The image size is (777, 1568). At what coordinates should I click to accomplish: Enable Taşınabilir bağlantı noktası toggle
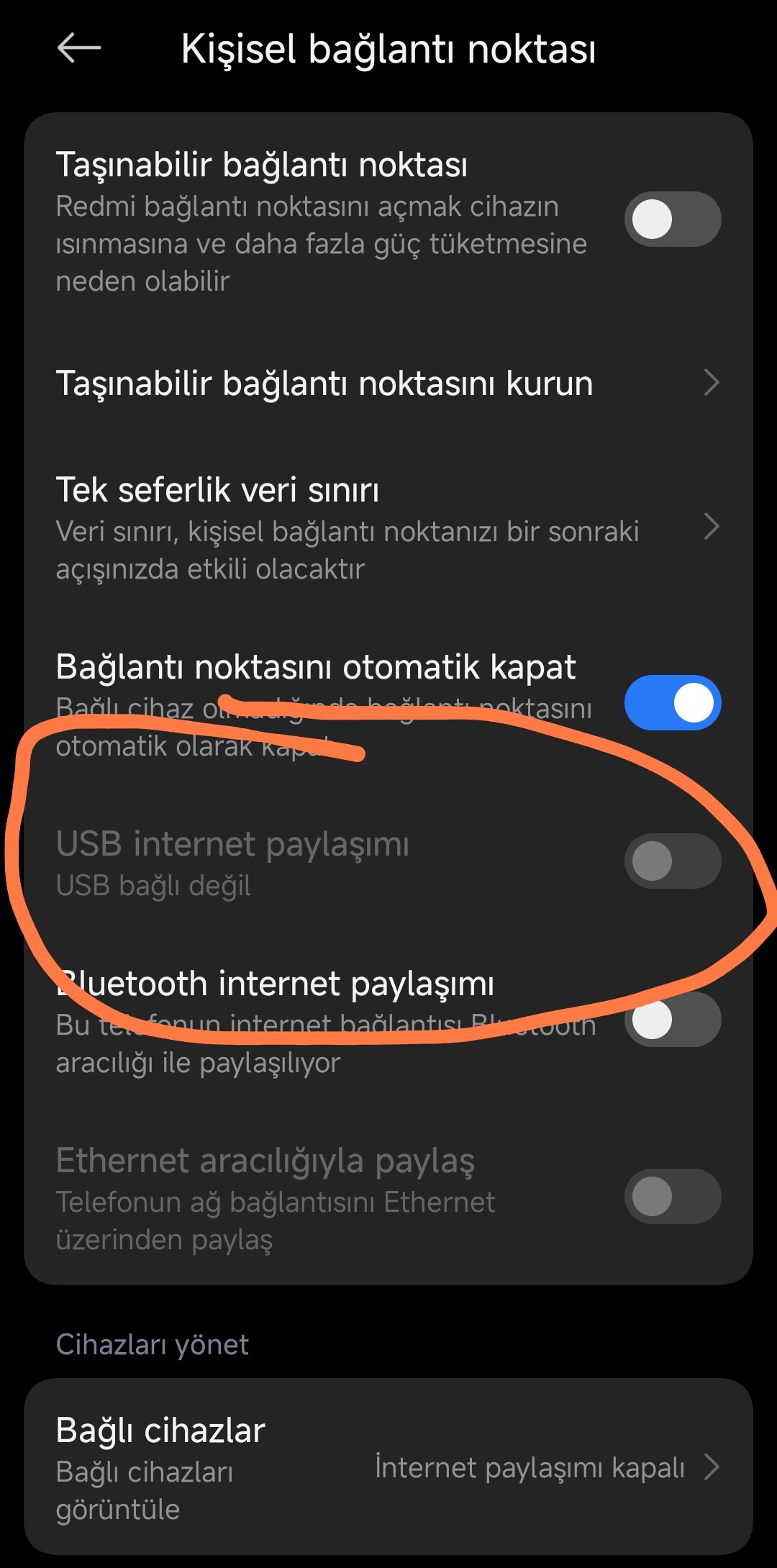pyautogui.click(x=672, y=219)
